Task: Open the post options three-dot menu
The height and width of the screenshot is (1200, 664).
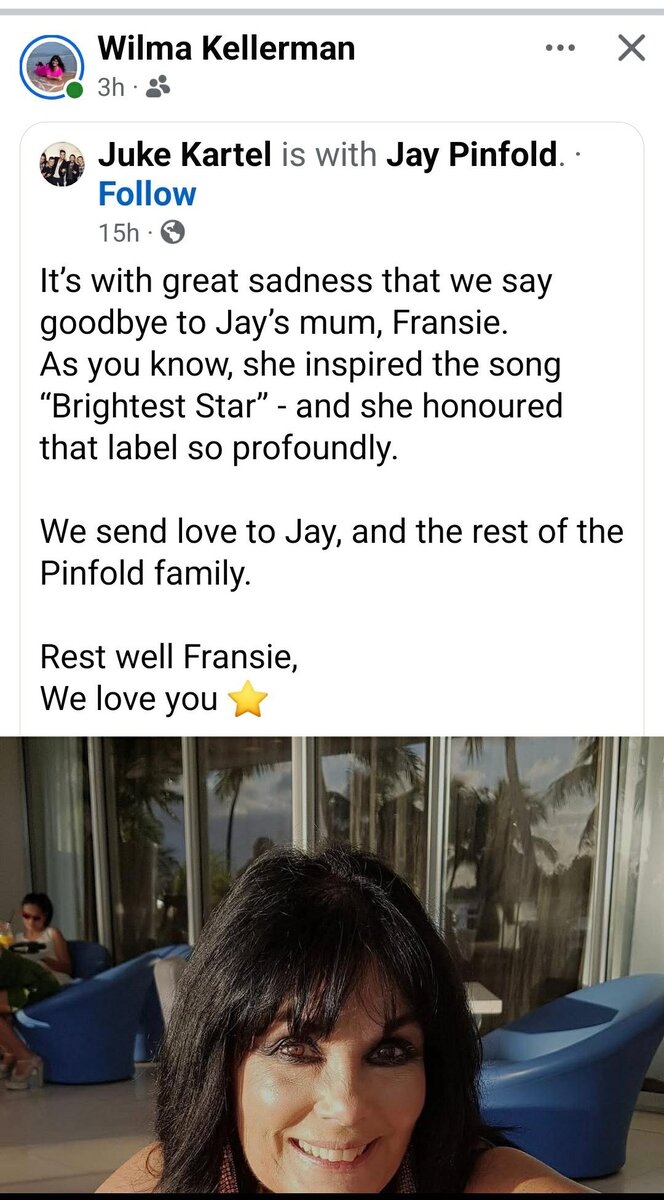Action: click(x=560, y=47)
